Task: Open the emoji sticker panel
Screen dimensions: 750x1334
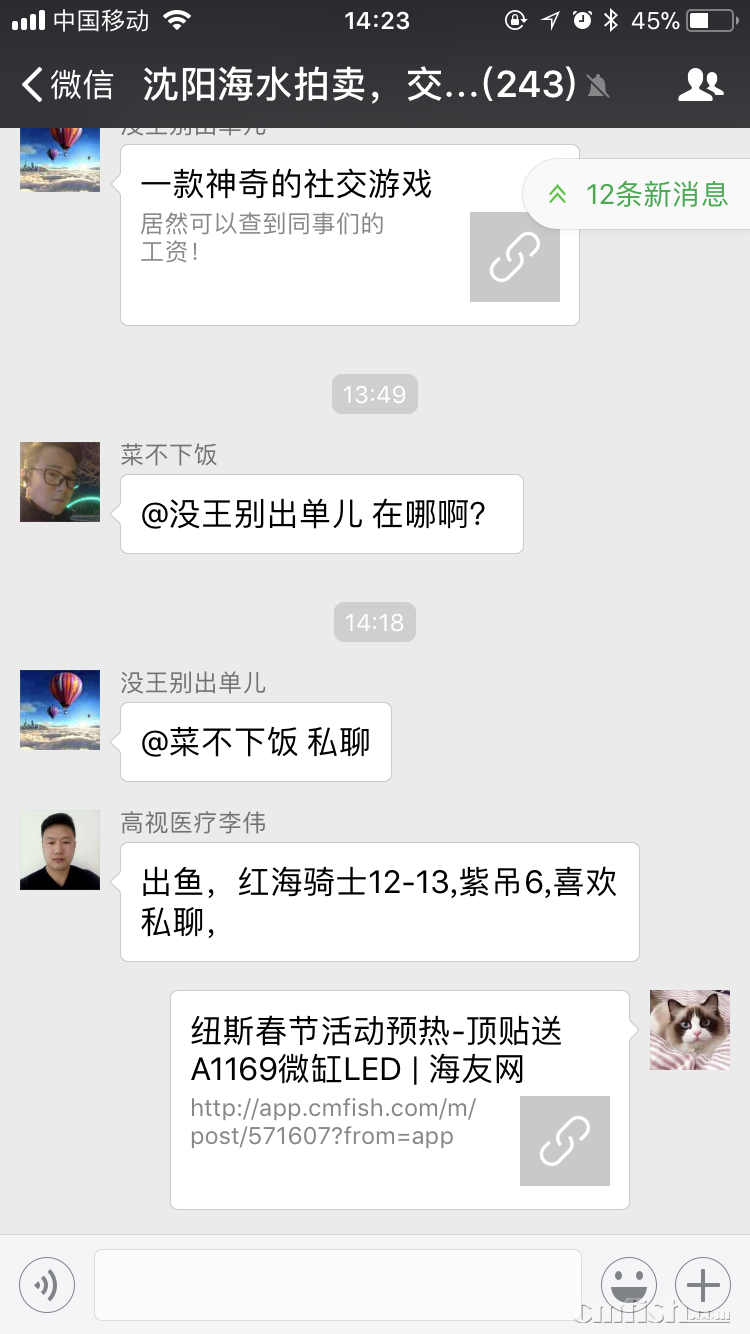Action: coord(628,1284)
